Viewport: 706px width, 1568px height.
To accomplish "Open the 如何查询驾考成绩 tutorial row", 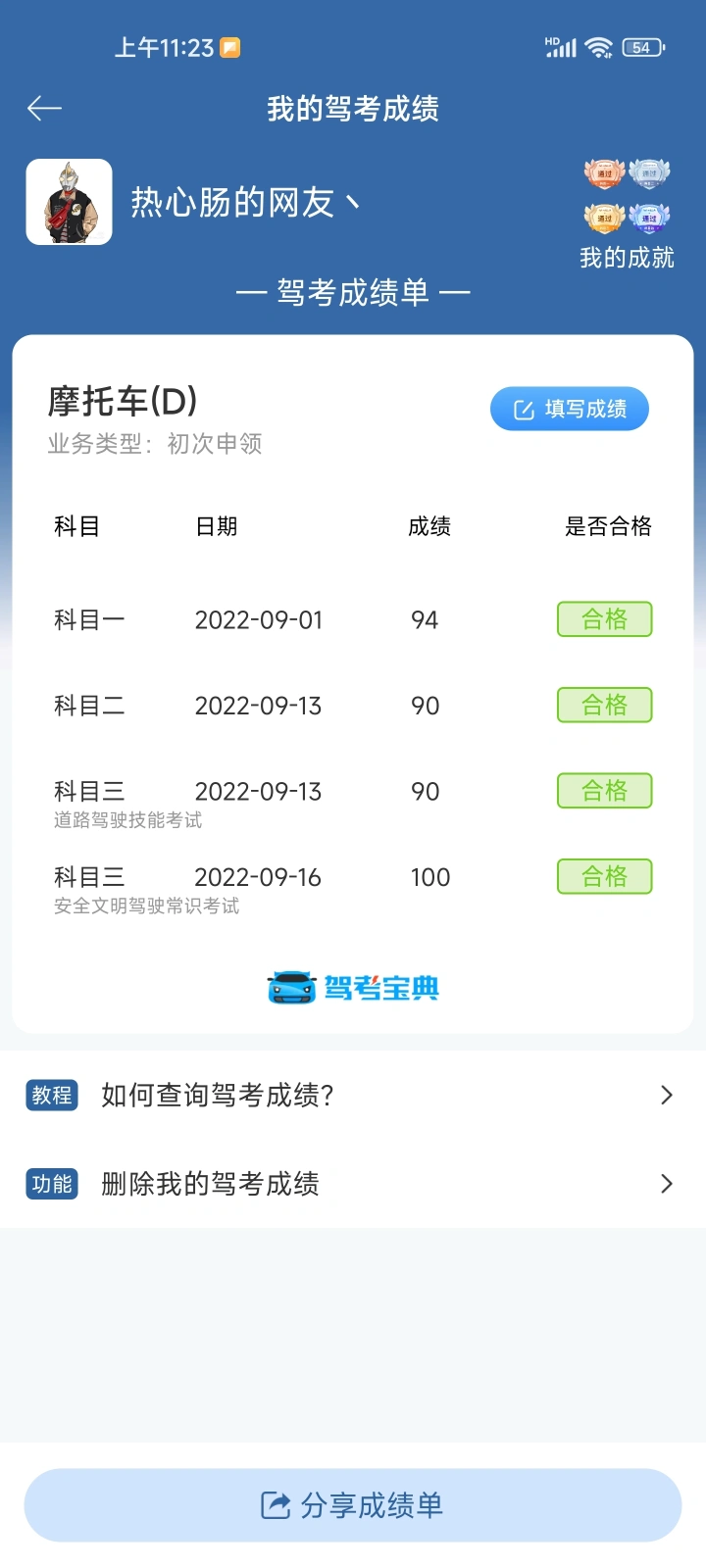I will (353, 1095).
